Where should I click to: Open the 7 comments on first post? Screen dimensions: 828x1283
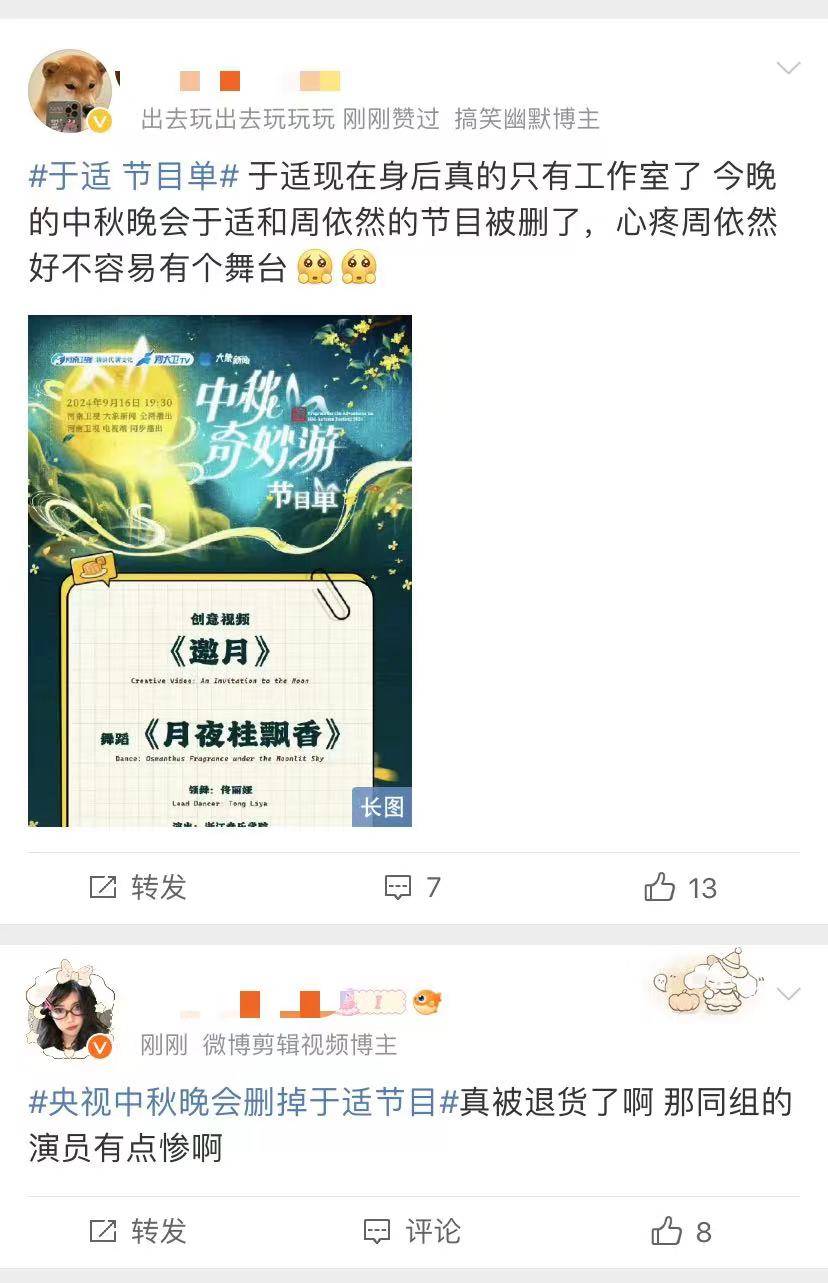pyautogui.click(x=413, y=887)
